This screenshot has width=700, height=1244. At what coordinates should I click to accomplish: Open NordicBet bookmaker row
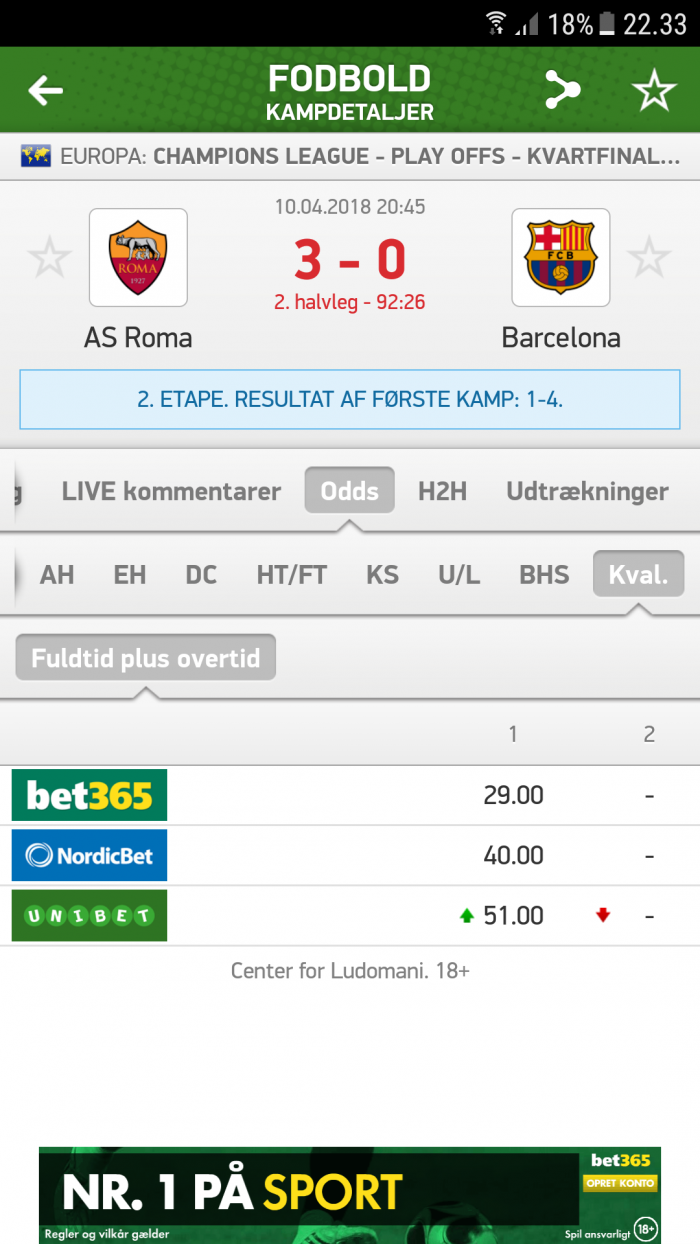pos(350,855)
